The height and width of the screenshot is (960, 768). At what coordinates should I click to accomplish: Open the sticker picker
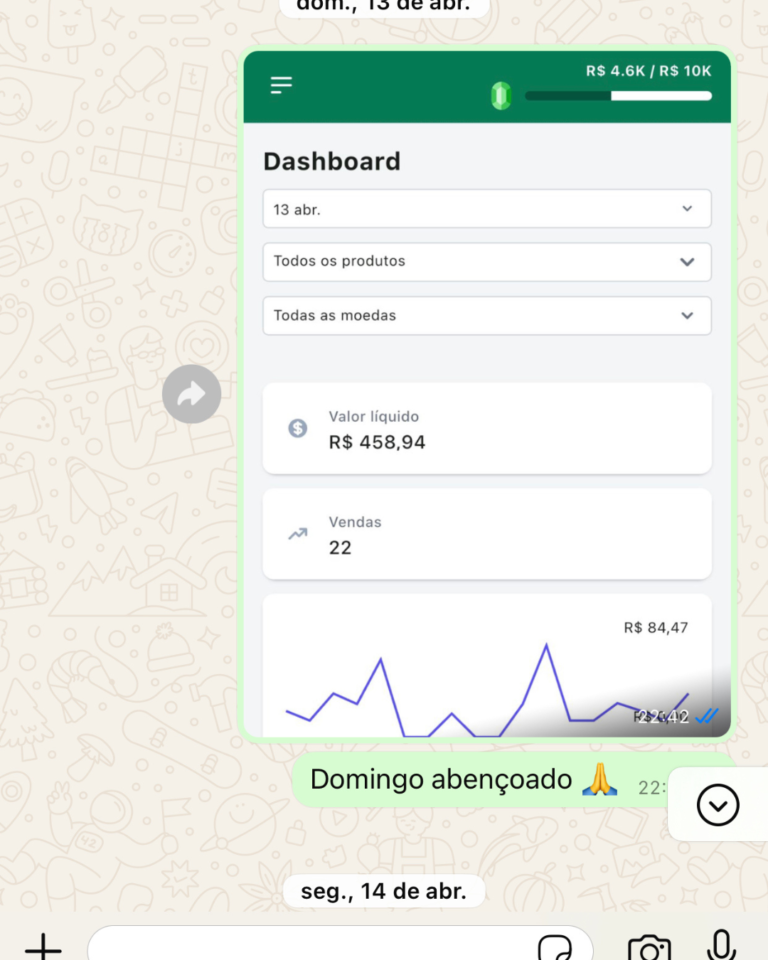pyautogui.click(x=555, y=946)
